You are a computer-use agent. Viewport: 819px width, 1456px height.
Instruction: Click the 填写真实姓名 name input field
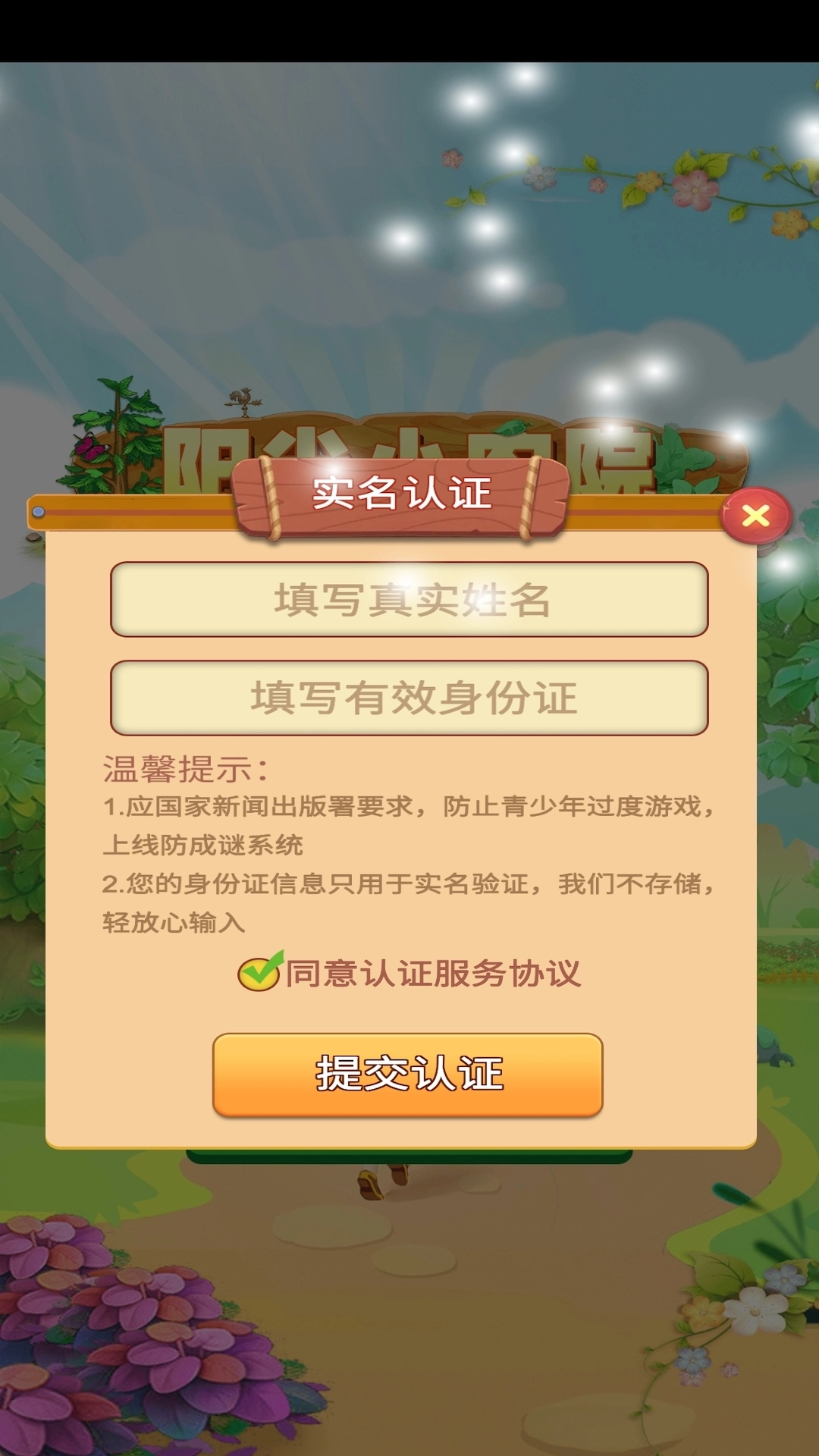point(409,600)
